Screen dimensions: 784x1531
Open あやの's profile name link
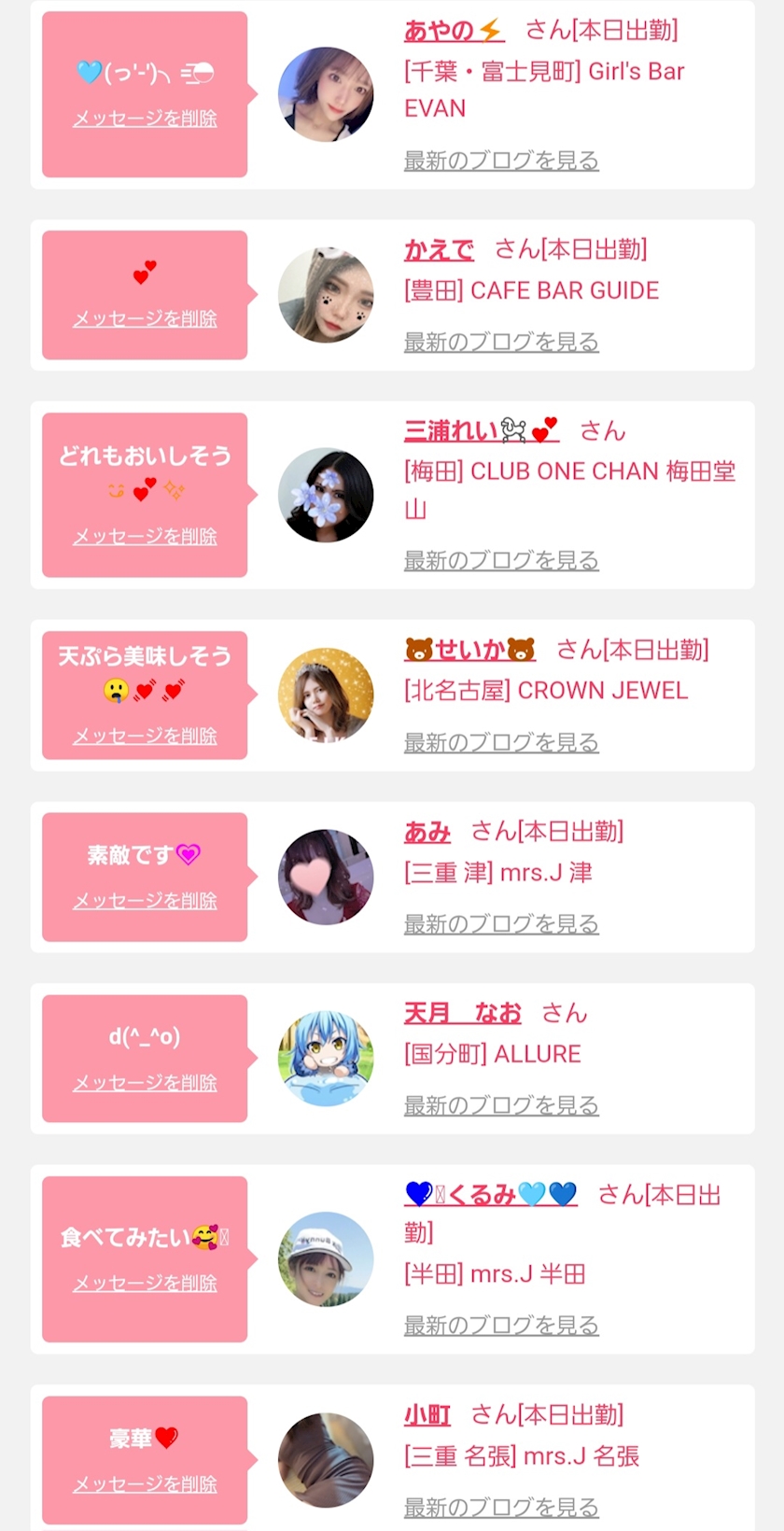tap(455, 31)
